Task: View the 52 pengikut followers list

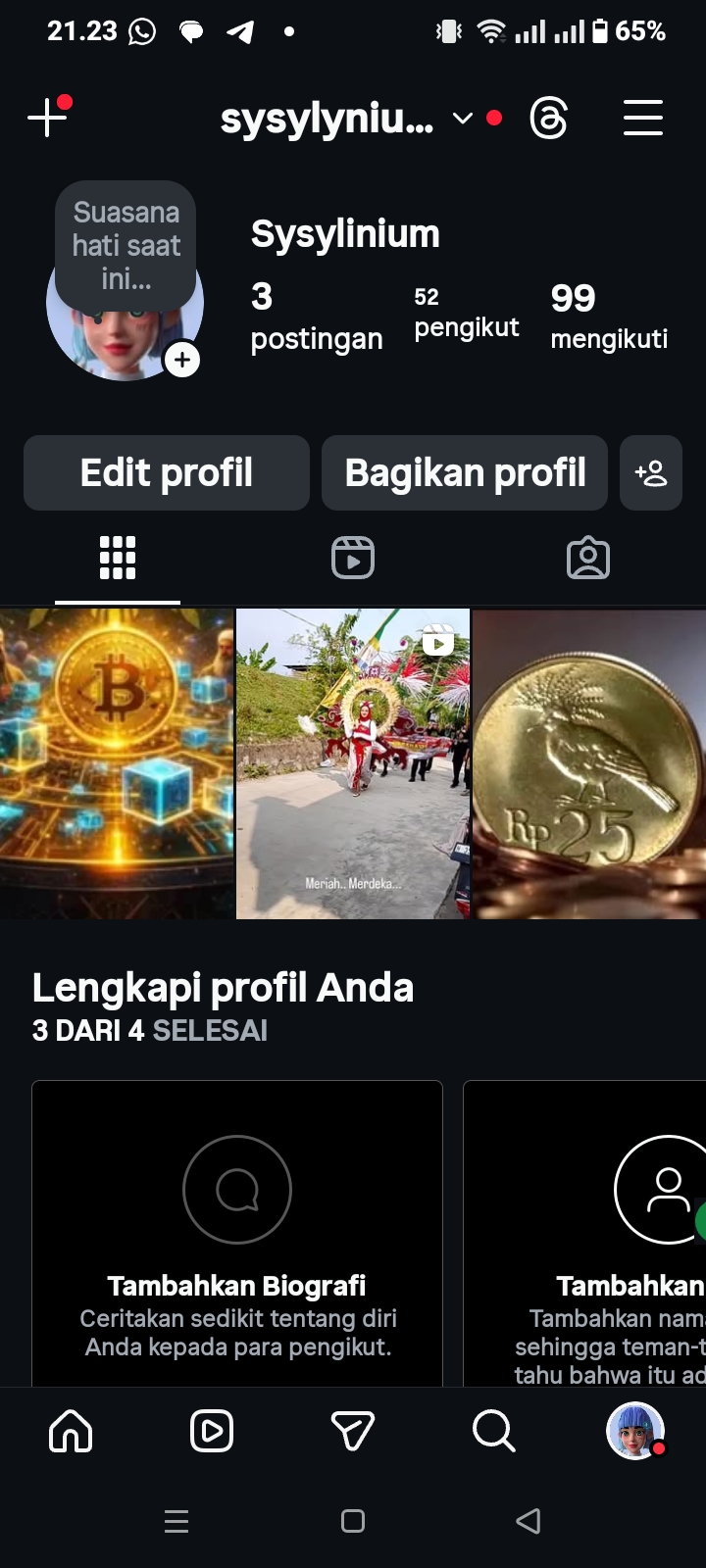Action: click(x=466, y=314)
